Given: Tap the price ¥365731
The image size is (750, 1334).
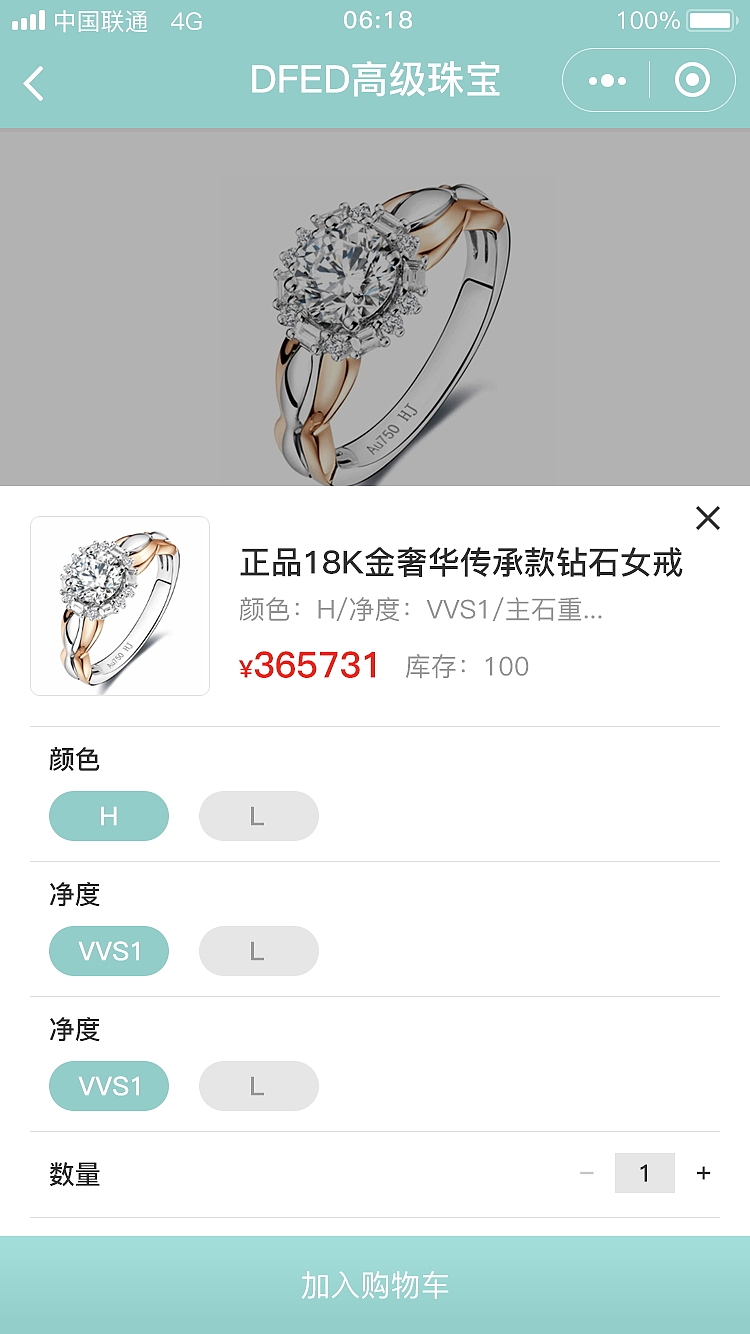Looking at the screenshot, I should pos(310,665).
